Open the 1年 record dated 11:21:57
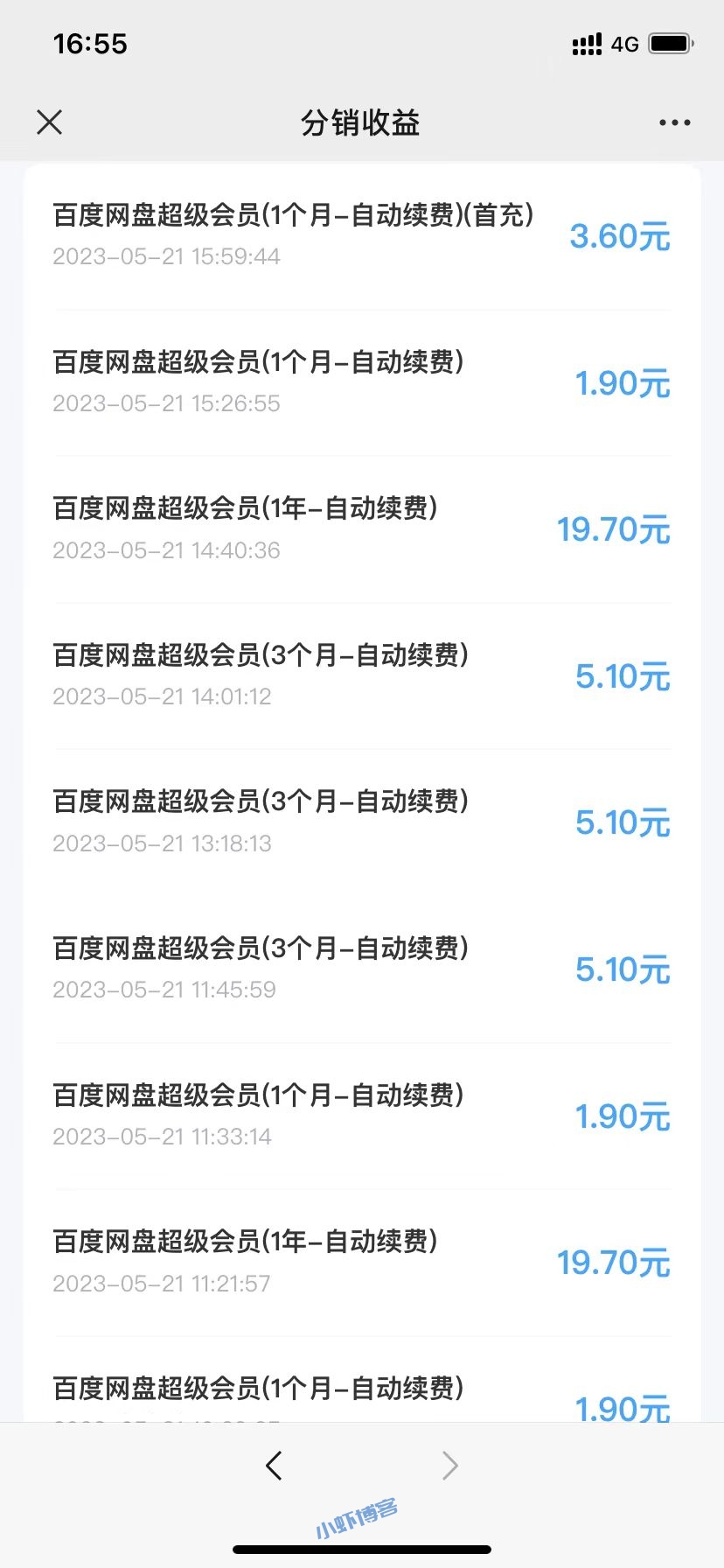This screenshot has width=724, height=1568. (245, 1260)
